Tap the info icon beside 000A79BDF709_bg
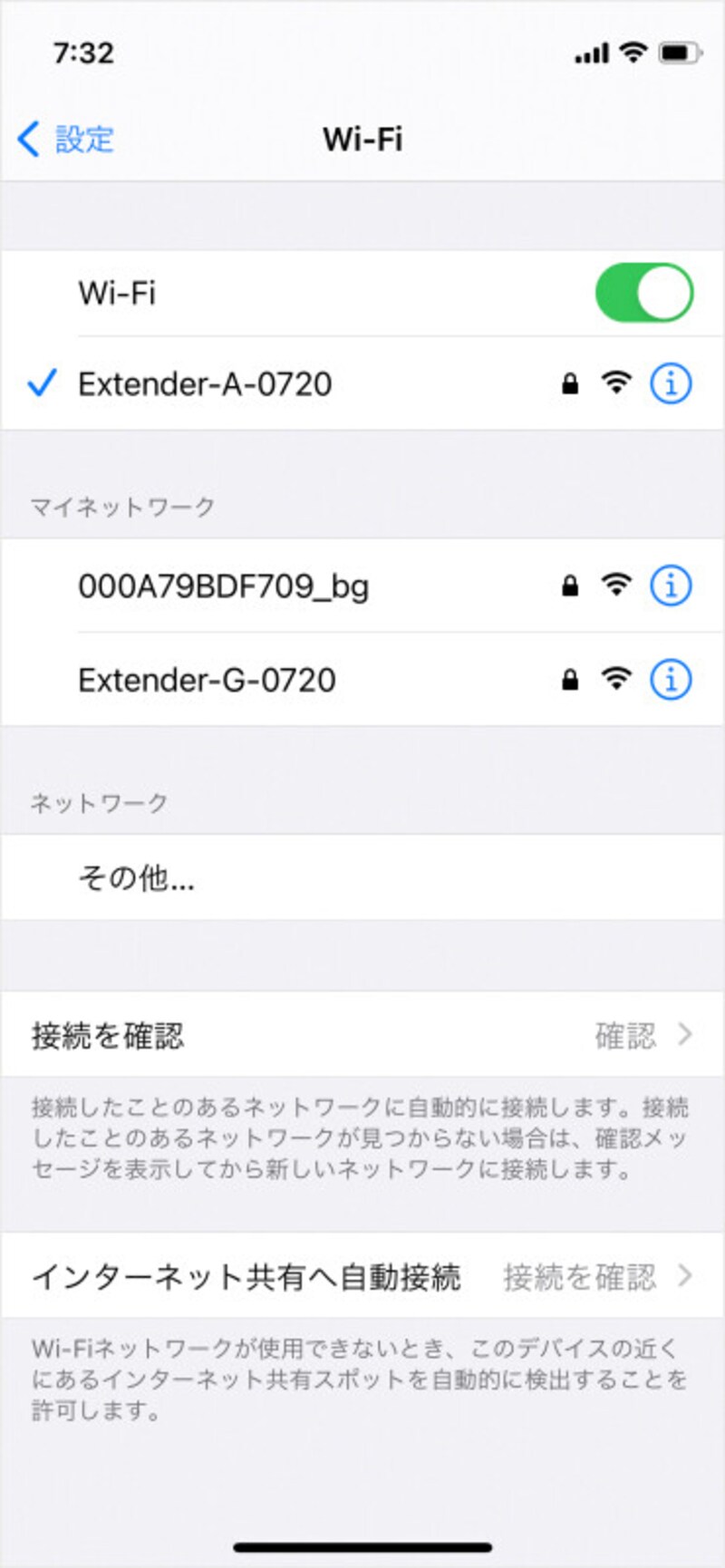This screenshot has width=725, height=1568. [671, 586]
